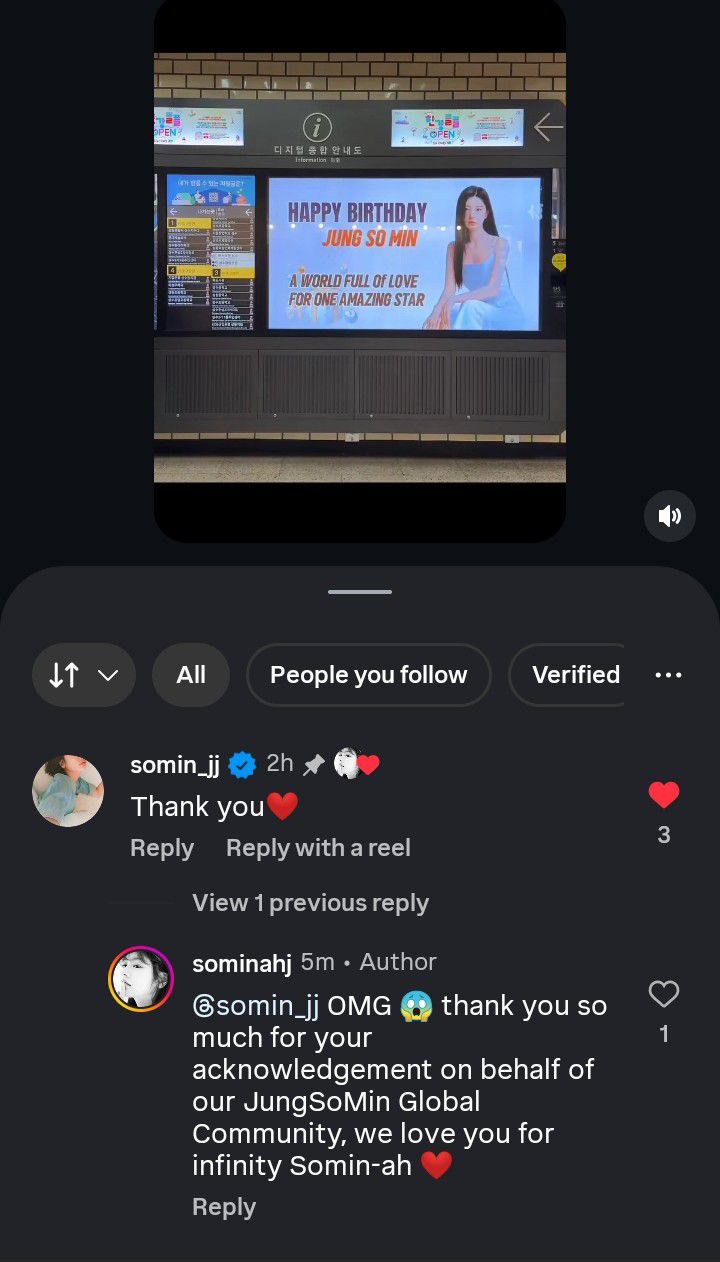Open the sort direction dropdown chevron
720x1262 pixels.
[x=109, y=675]
